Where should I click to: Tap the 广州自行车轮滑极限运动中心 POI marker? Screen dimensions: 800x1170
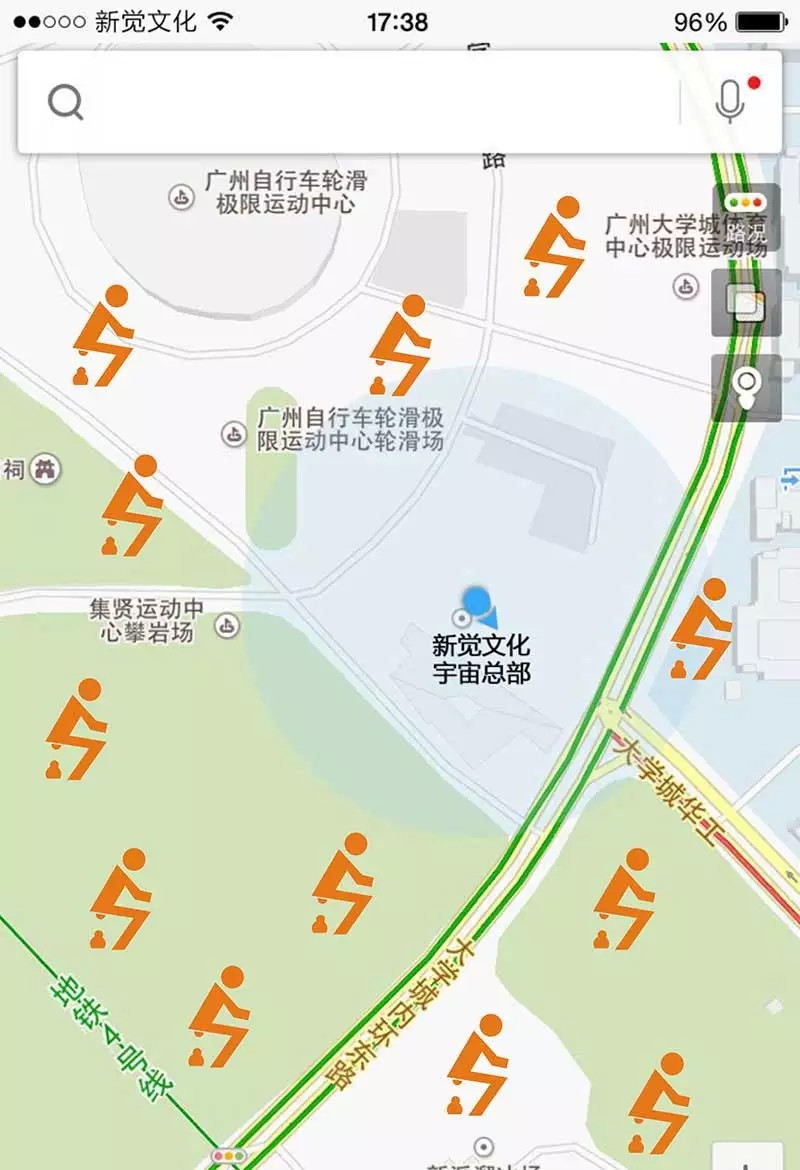click(181, 198)
